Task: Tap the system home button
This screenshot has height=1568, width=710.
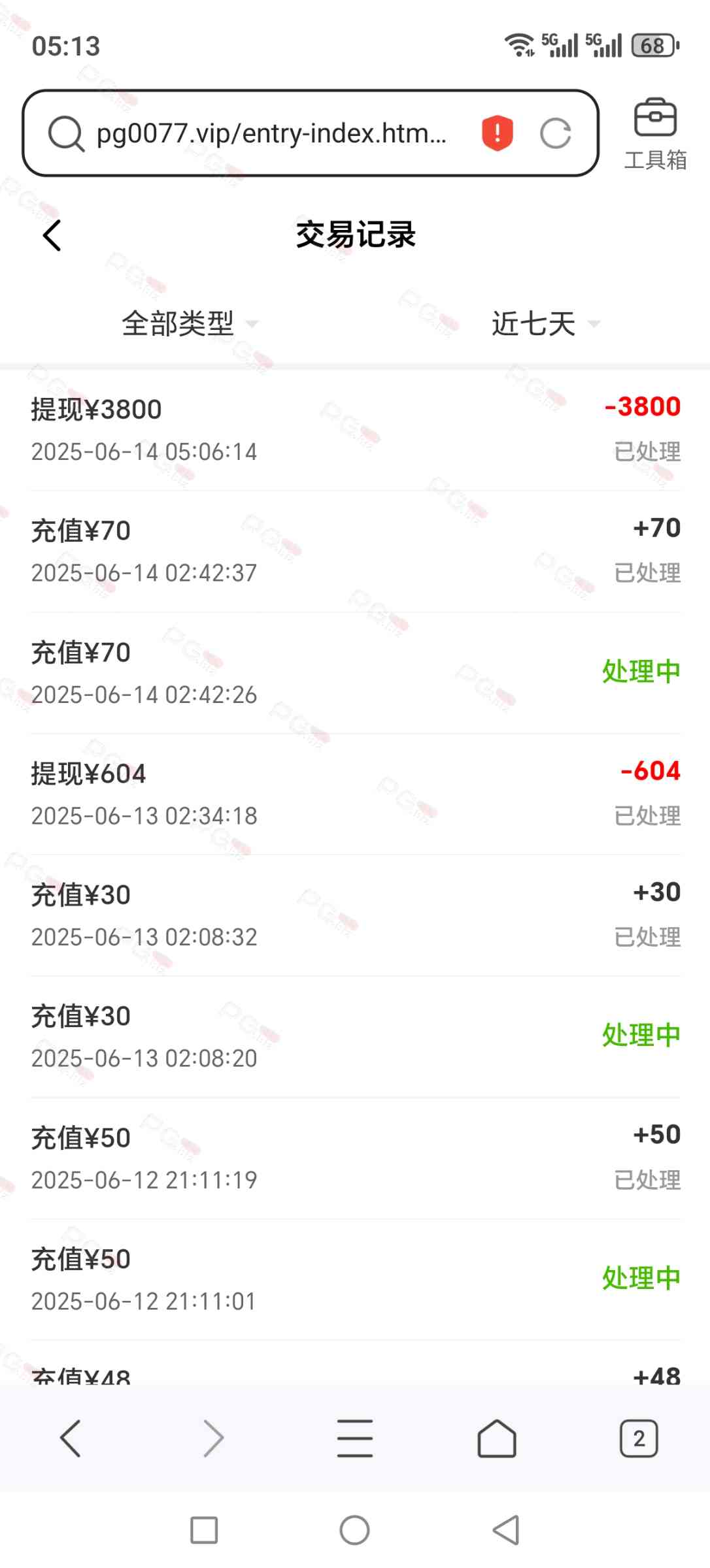Action: (x=355, y=1530)
